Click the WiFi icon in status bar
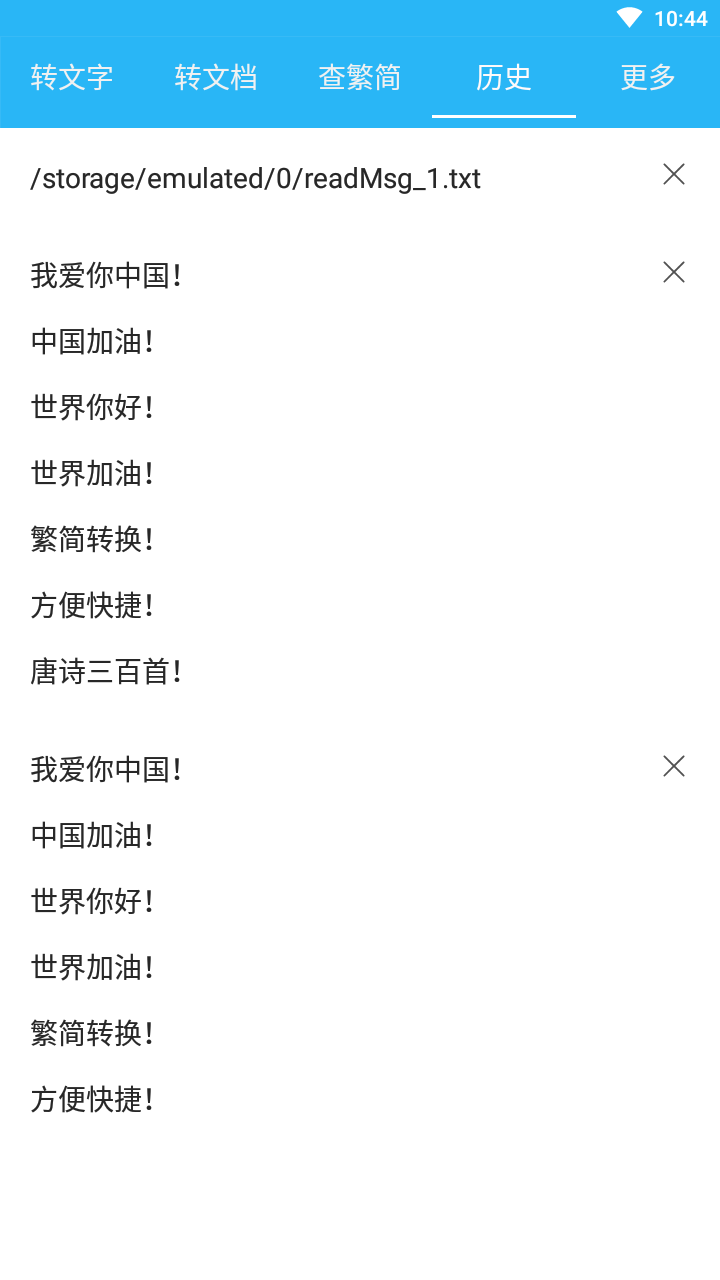 [x=628, y=16]
